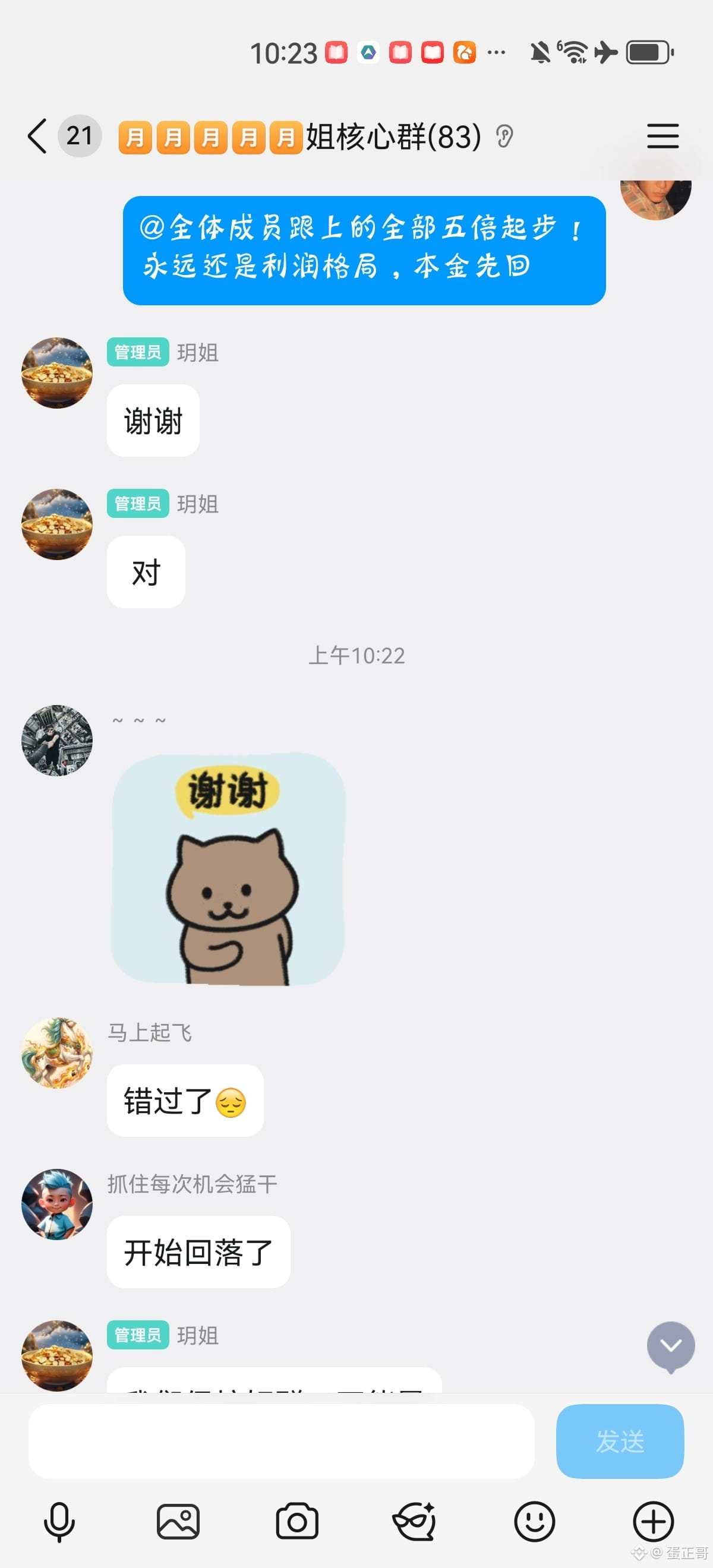Go back to the chat list
Image resolution: width=713 pixels, height=1568 pixels.
tap(36, 136)
